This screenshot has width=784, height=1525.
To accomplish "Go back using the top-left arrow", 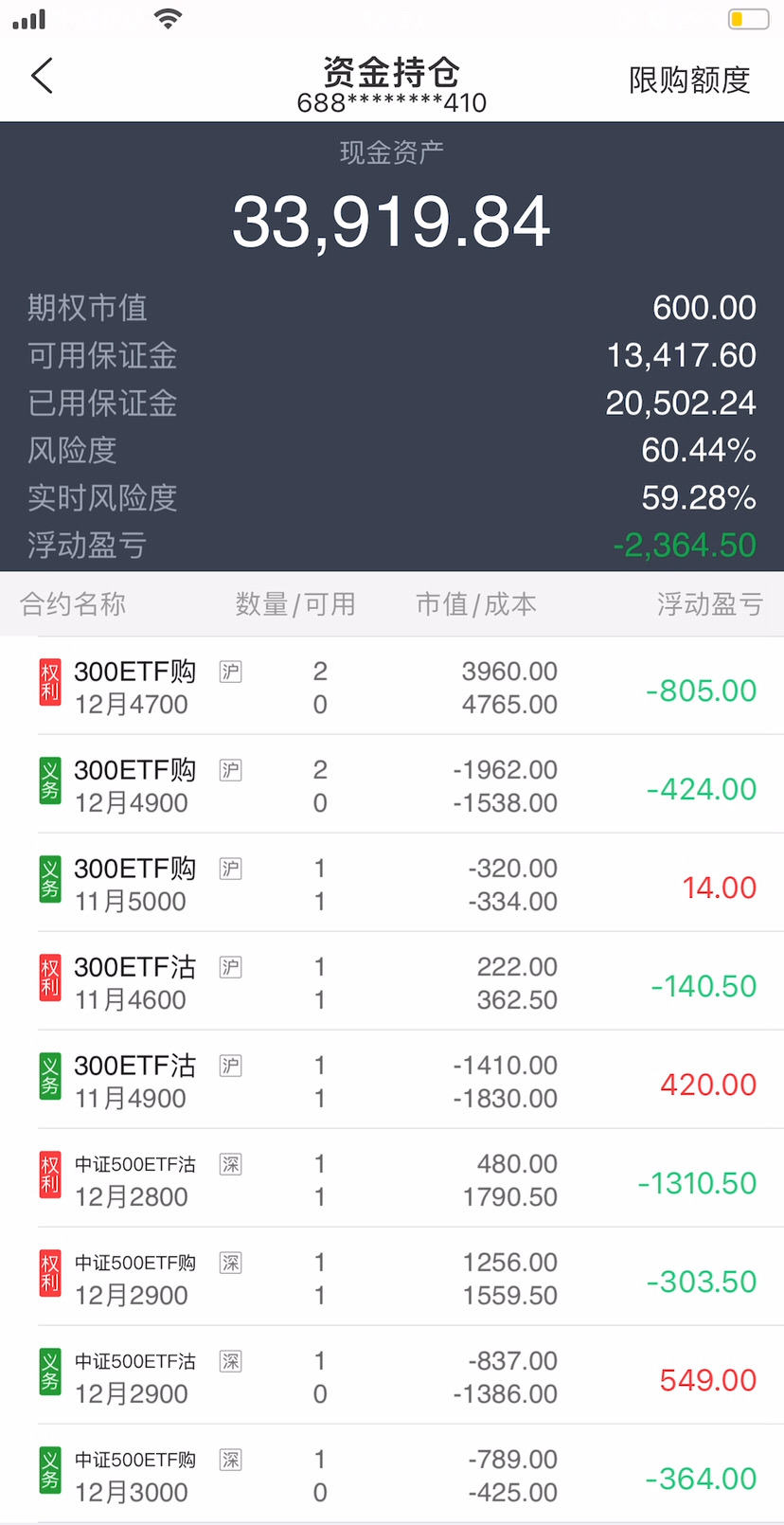I will 43,77.
